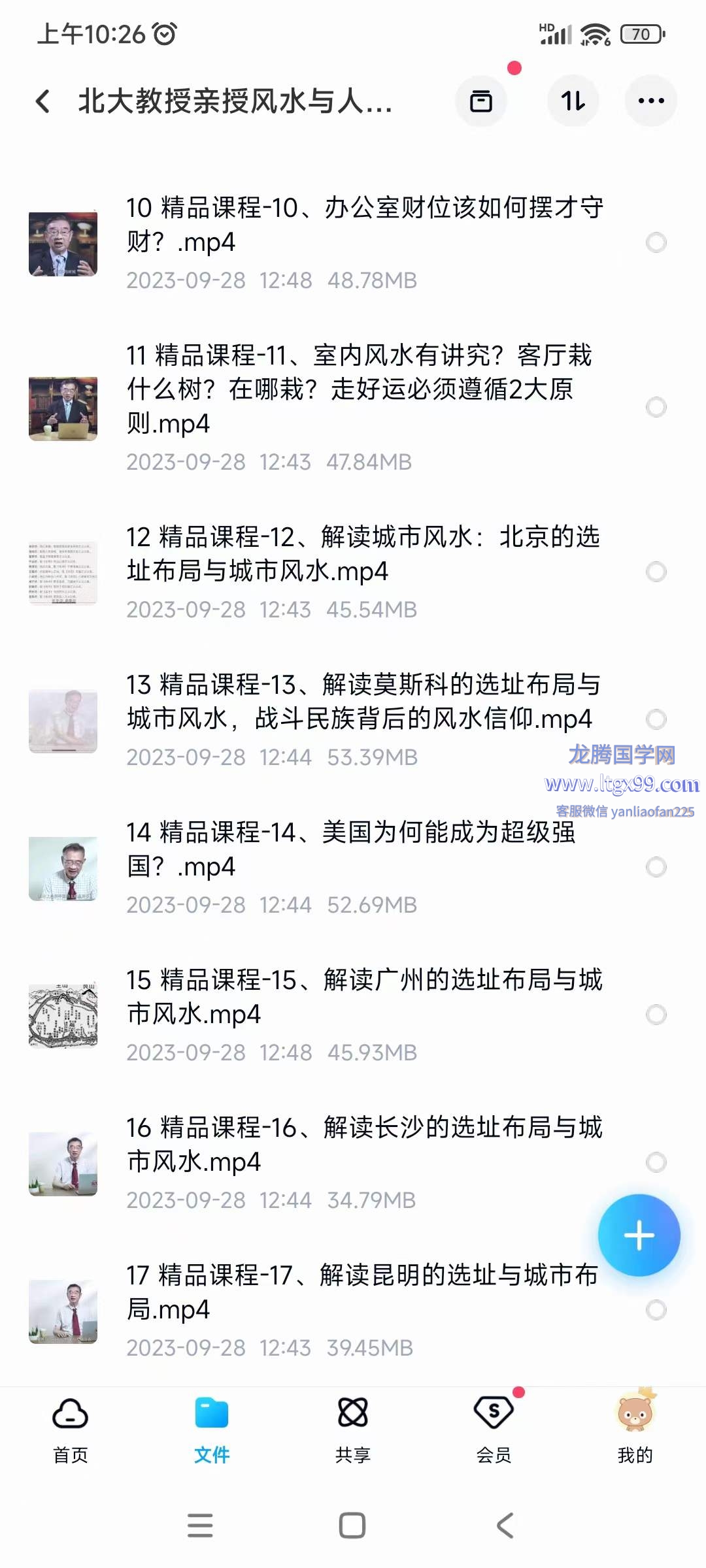Open the three-dot overflow menu

[x=651, y=101]
